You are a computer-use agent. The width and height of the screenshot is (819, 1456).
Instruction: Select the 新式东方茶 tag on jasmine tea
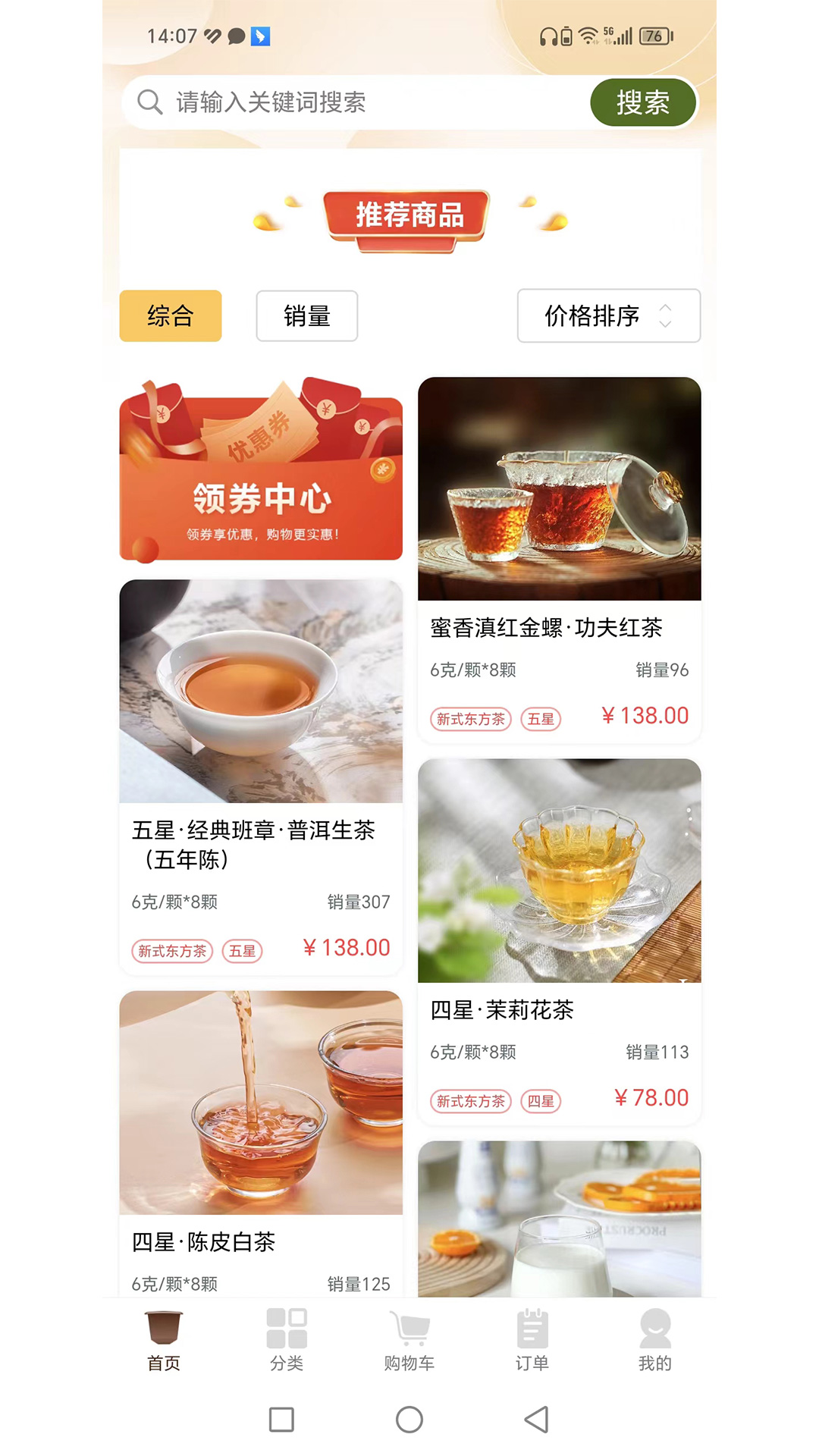pyautogui.click(x=471, y=1102)
